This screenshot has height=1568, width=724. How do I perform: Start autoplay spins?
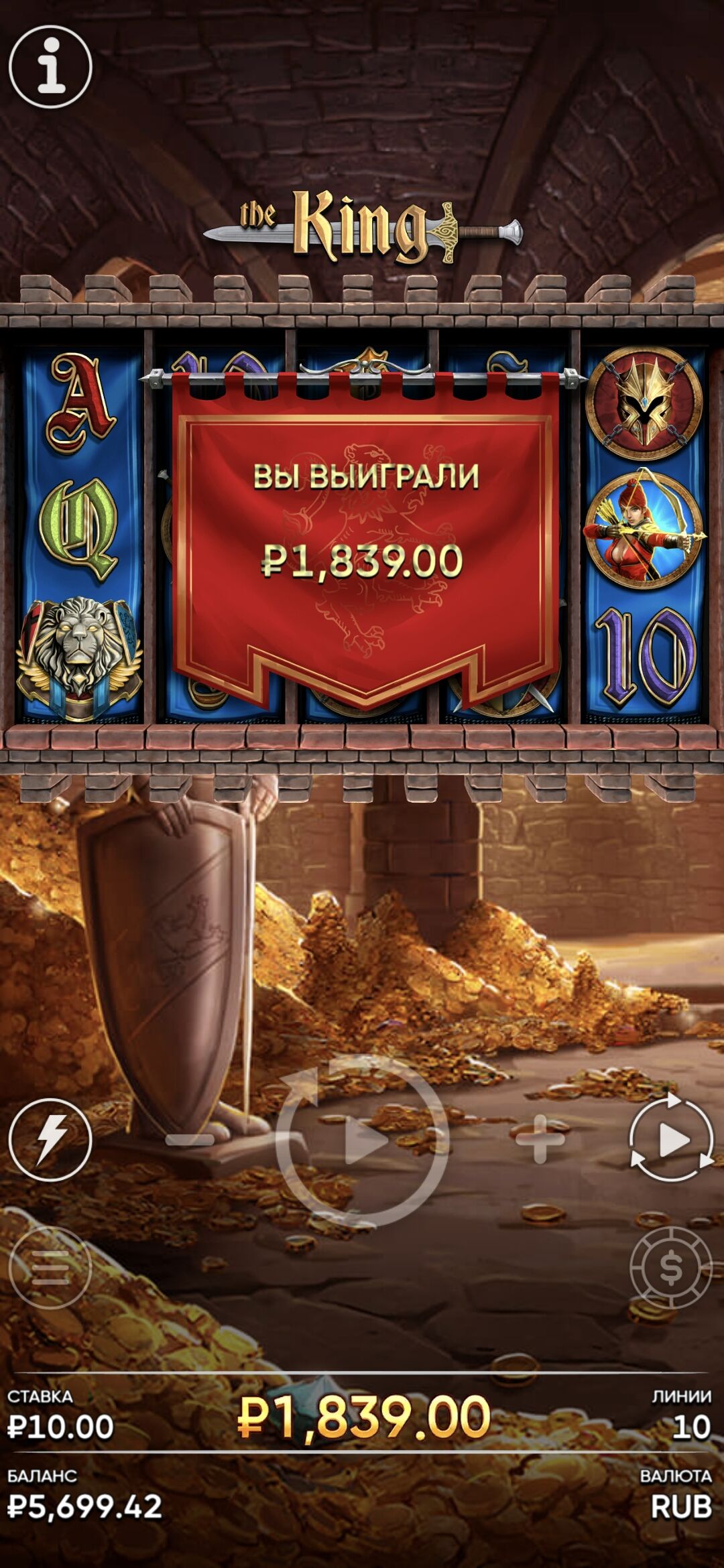click(671, 1140)
